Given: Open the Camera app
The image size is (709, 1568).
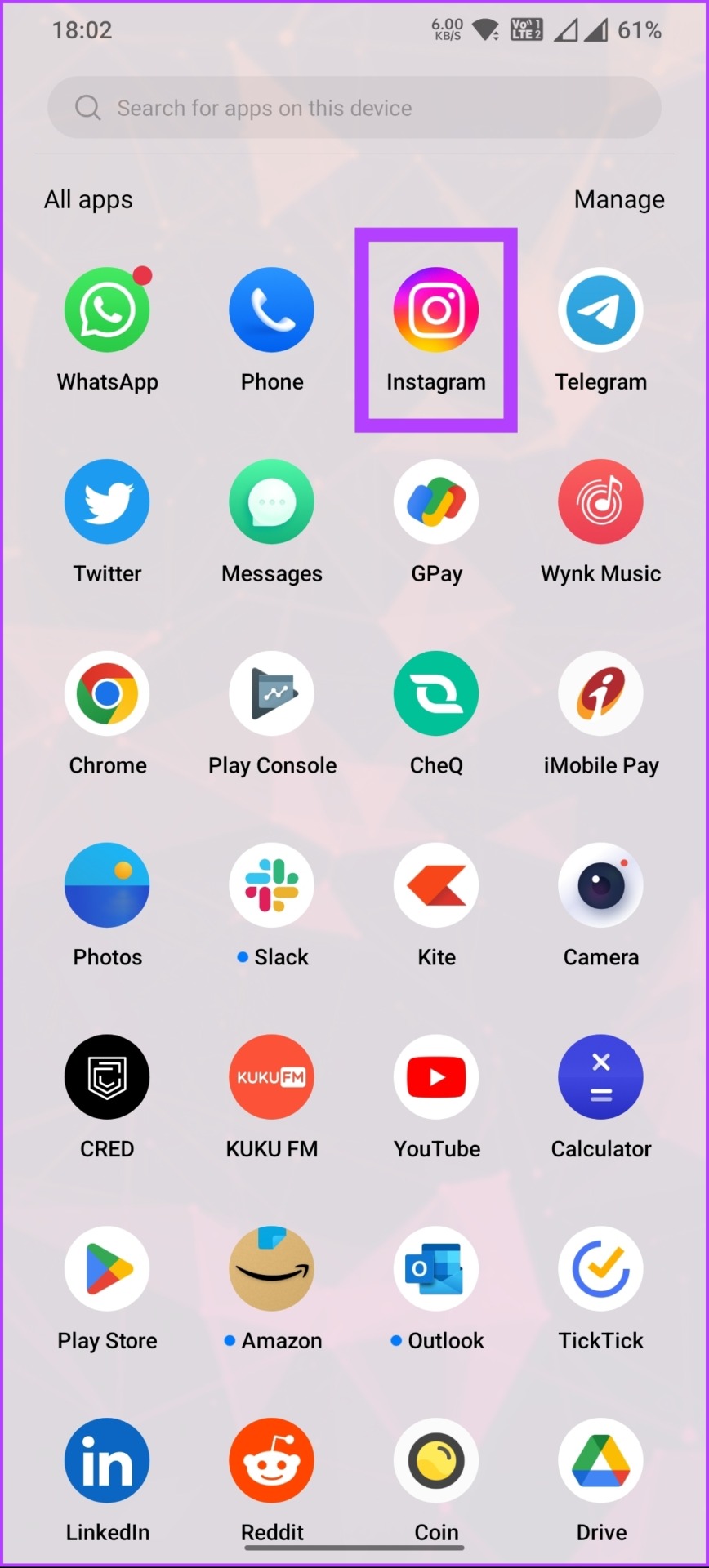Looking at the screenshot, I should click(600, 886).
